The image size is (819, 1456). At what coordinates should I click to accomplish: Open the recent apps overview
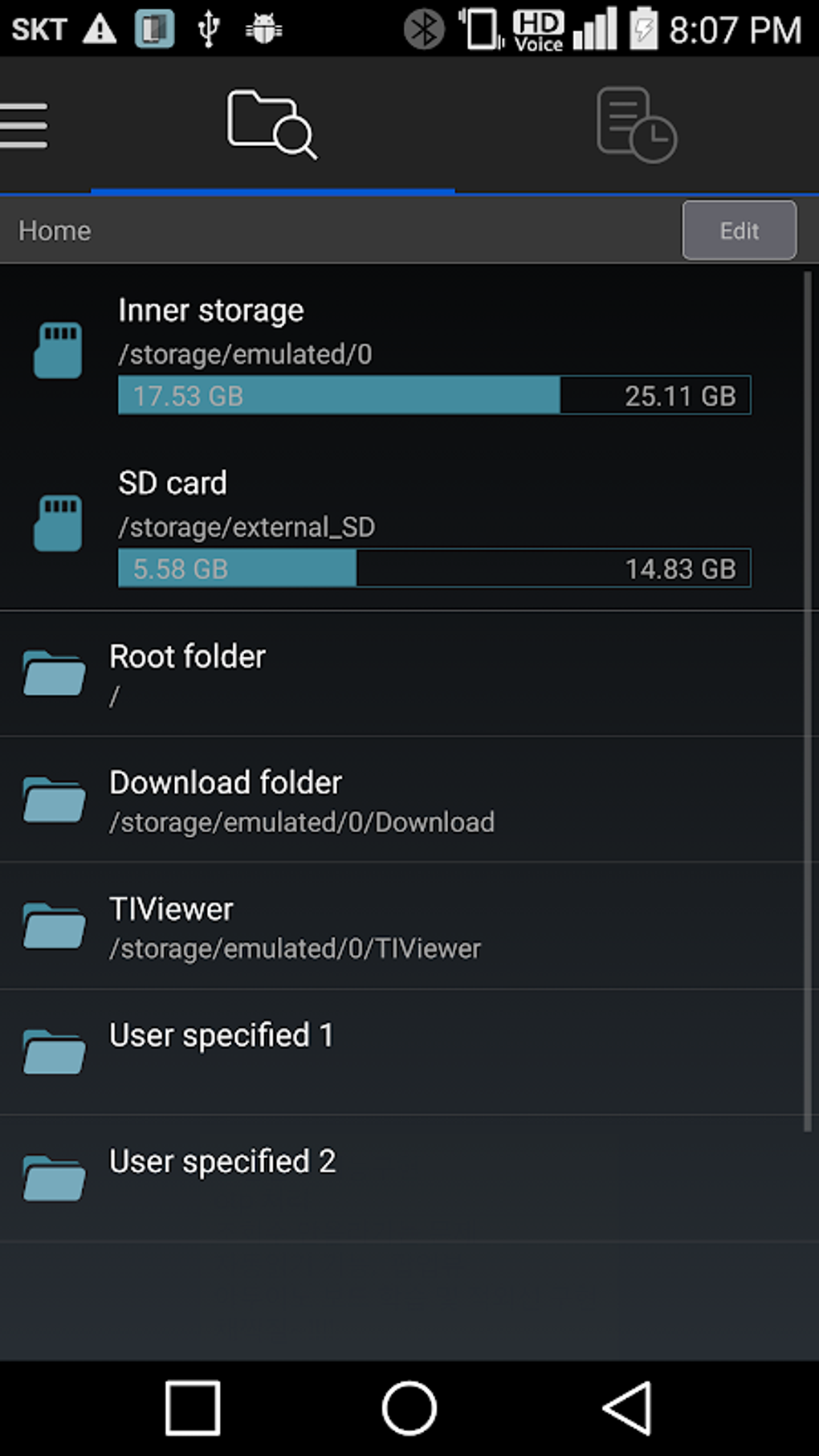[193, 1408]
